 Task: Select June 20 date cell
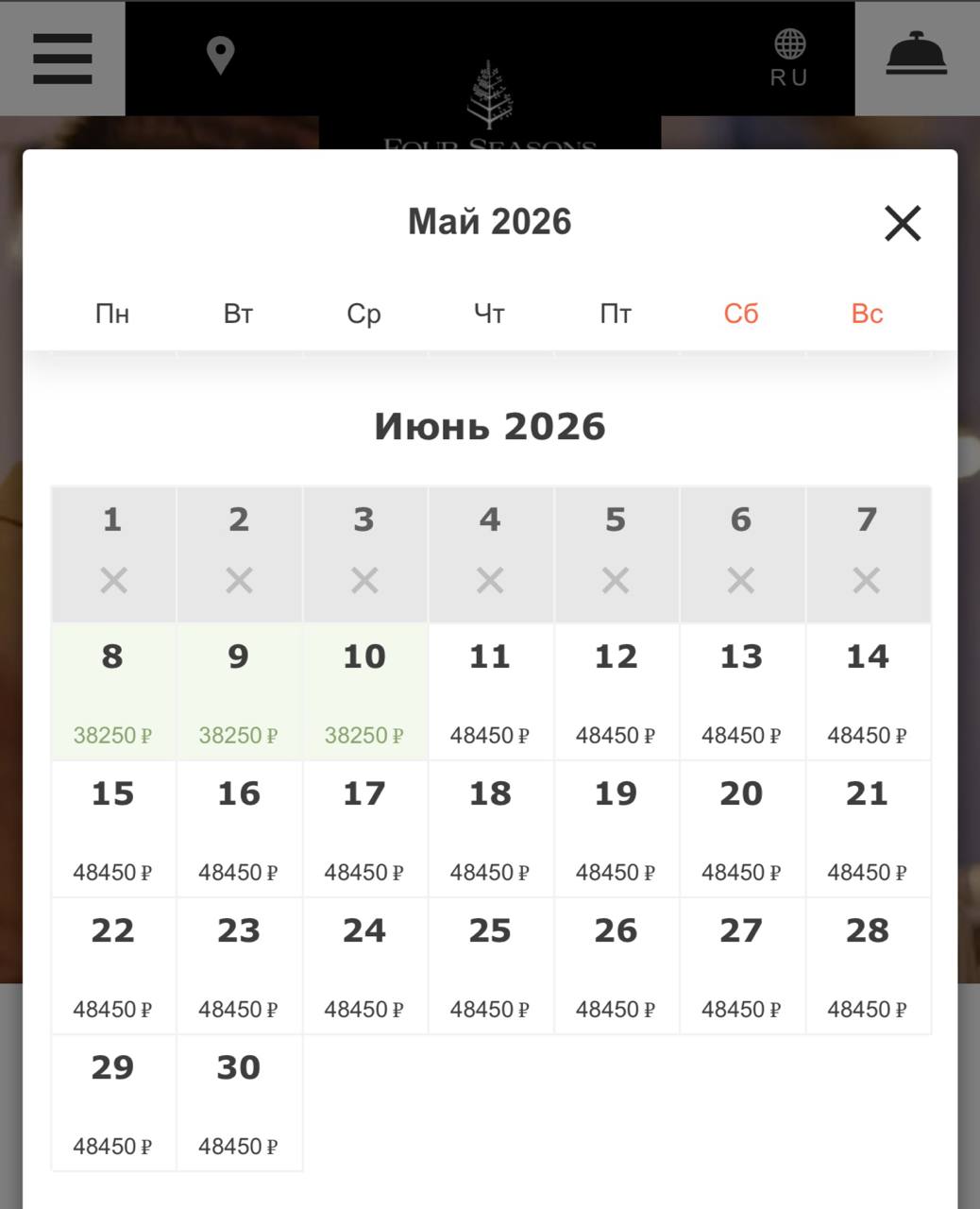pyautogui.click(x=741, y=828)
